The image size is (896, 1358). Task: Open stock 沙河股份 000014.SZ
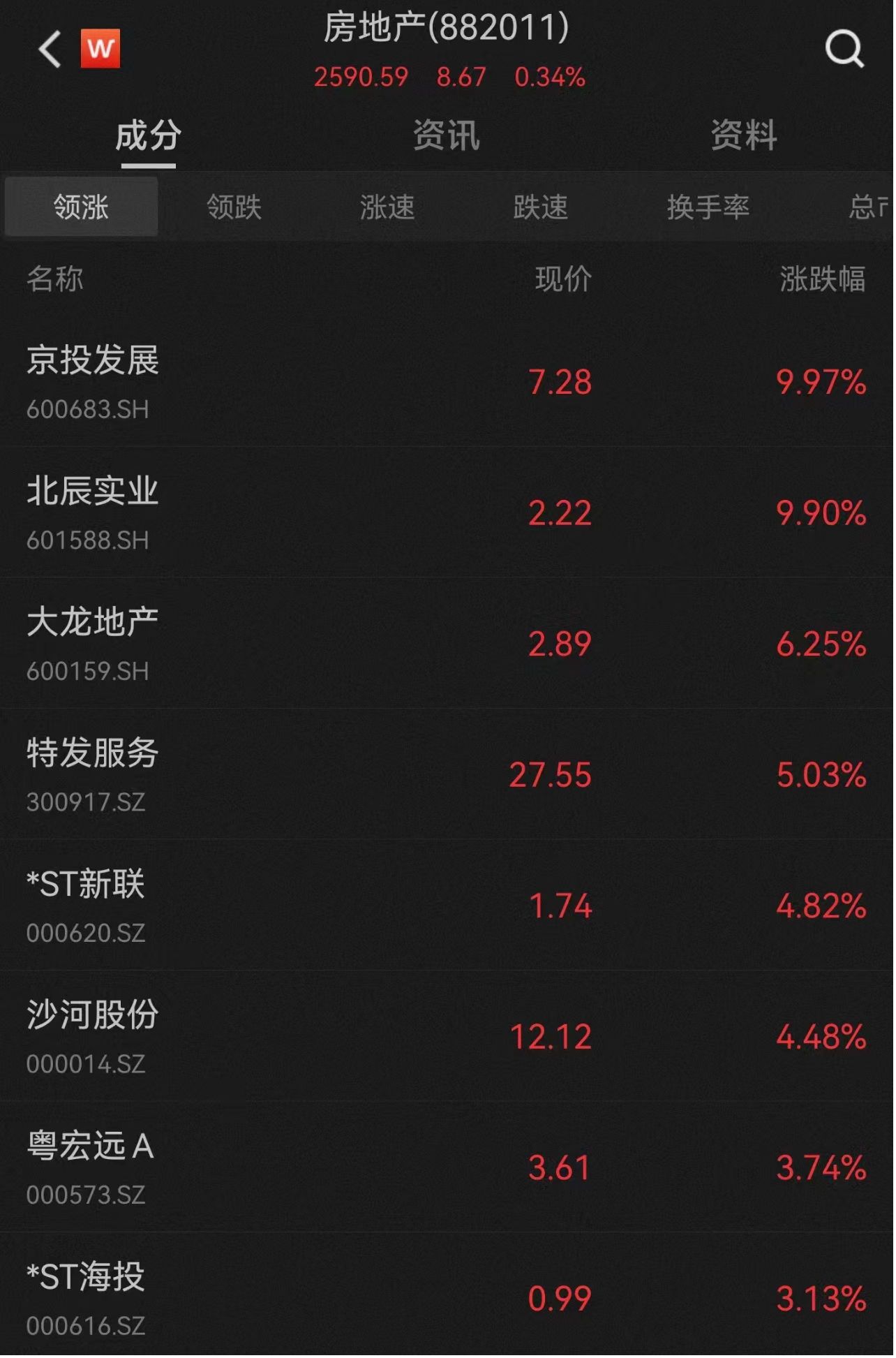pyautogui.click(x=93, y=1035)
